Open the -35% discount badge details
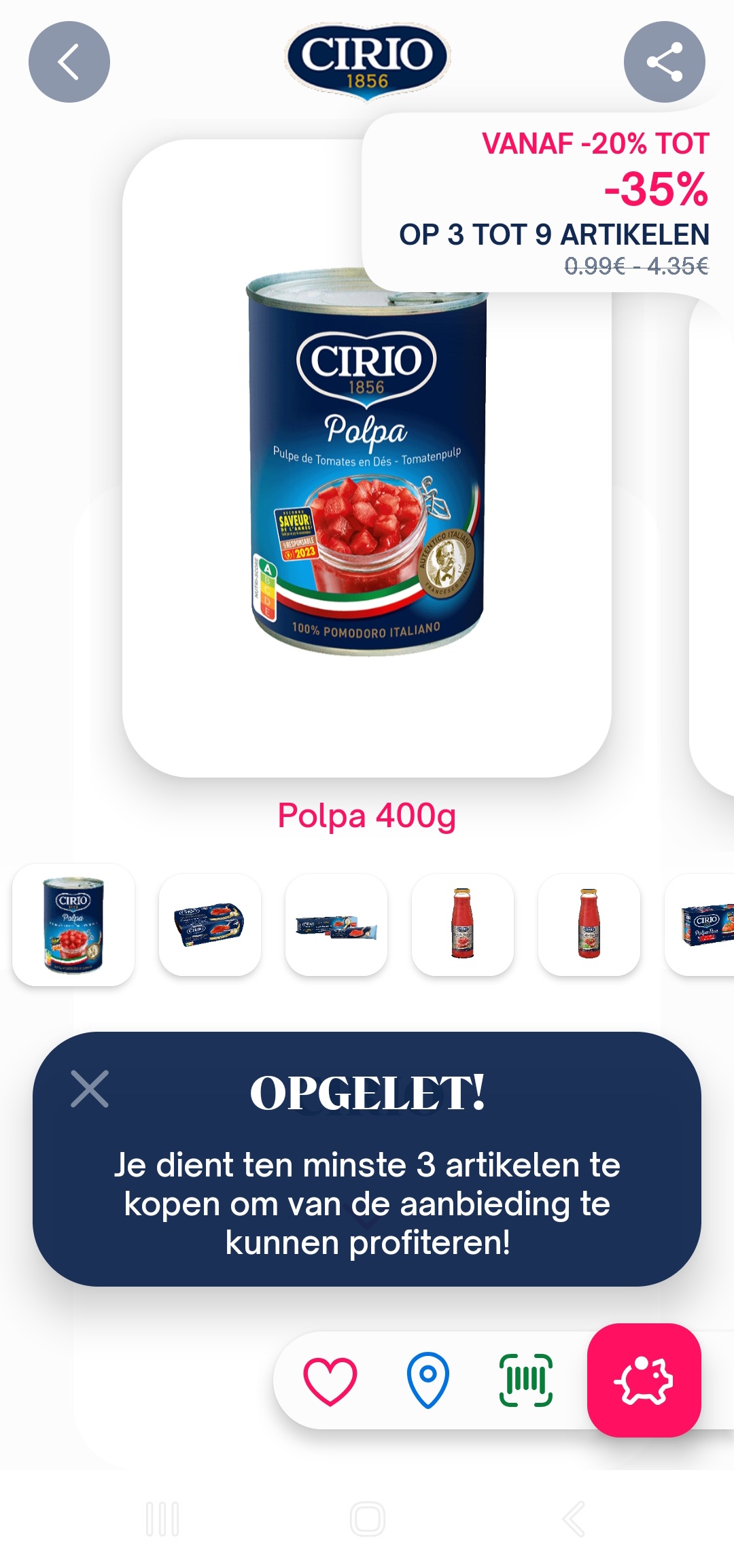 [658, 194]
